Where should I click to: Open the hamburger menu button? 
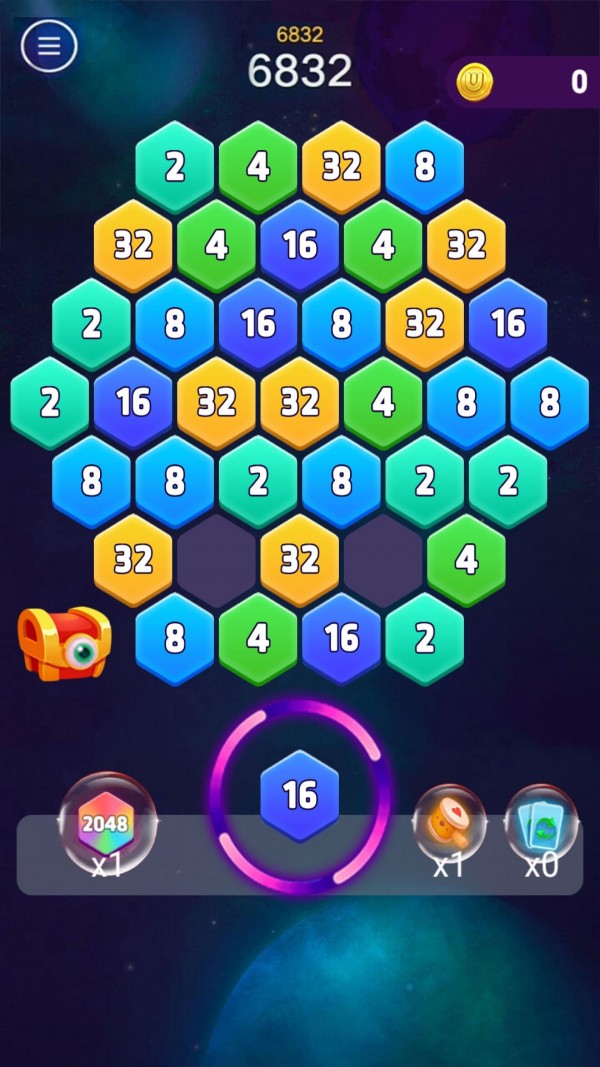click(49, 46)
